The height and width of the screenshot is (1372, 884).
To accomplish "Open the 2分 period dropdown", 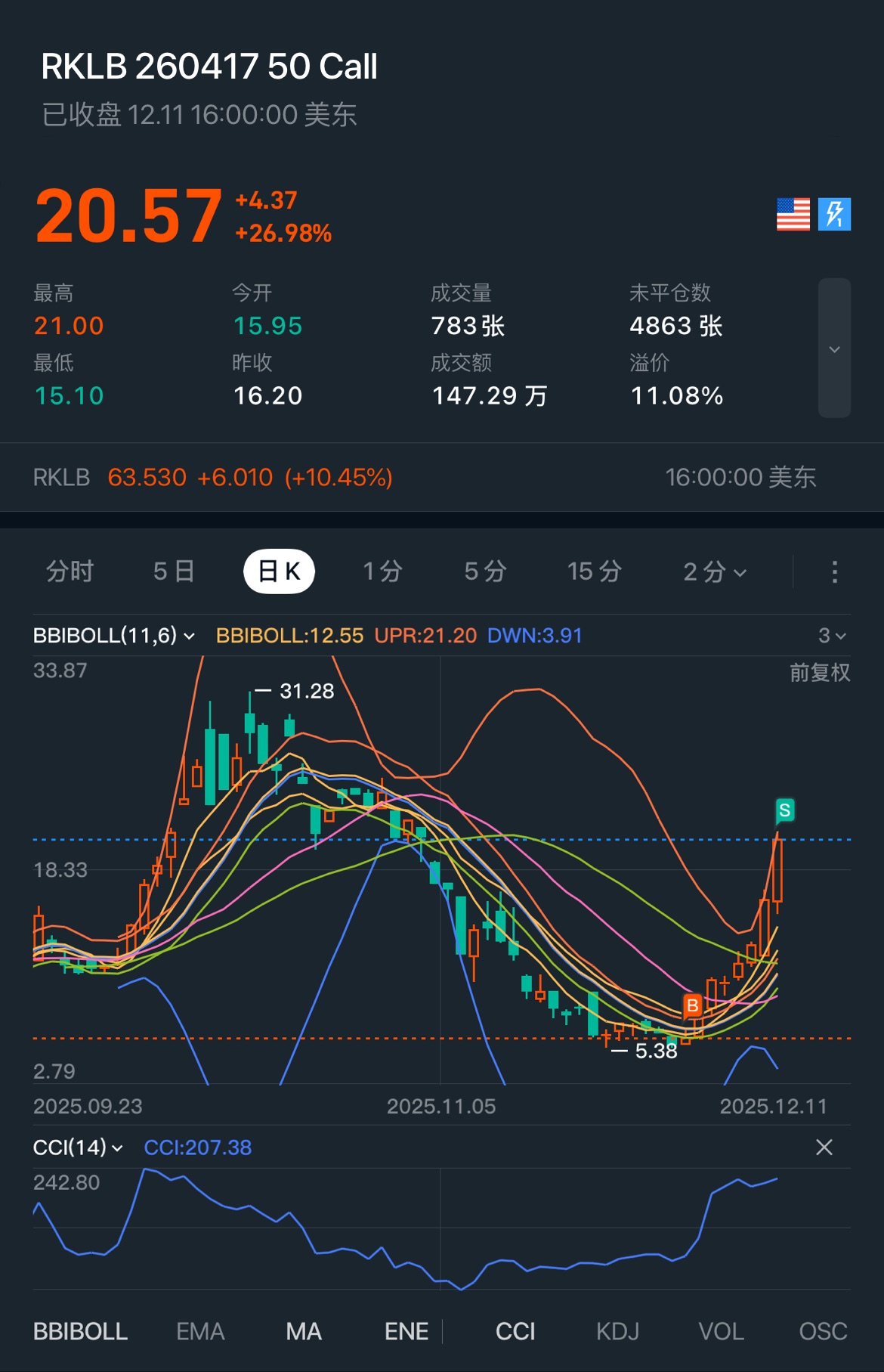I will pos(714,572).
